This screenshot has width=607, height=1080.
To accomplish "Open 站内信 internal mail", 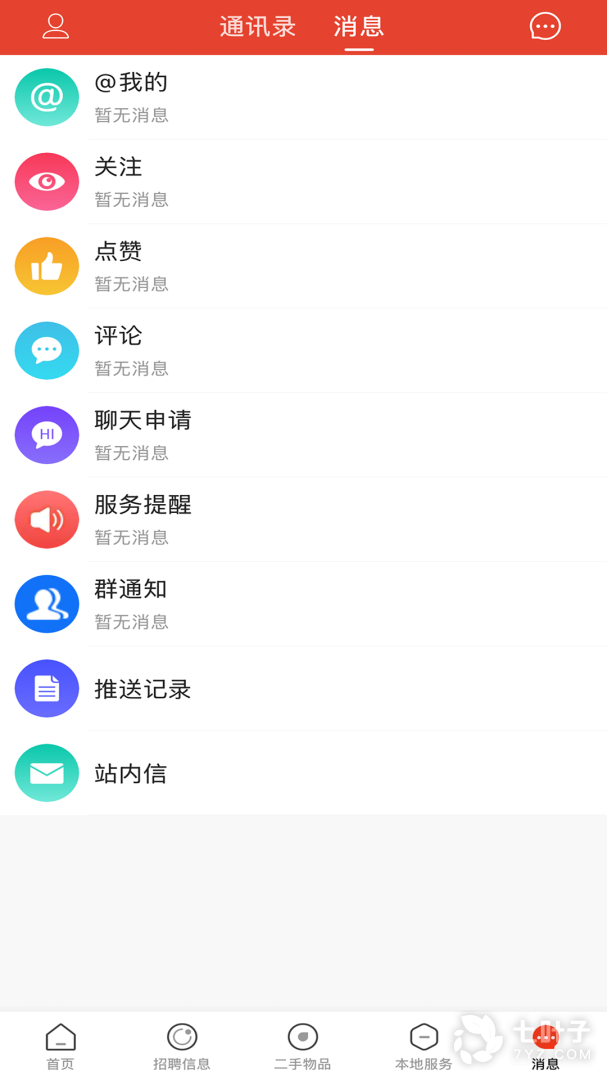I will pos(303,773).
